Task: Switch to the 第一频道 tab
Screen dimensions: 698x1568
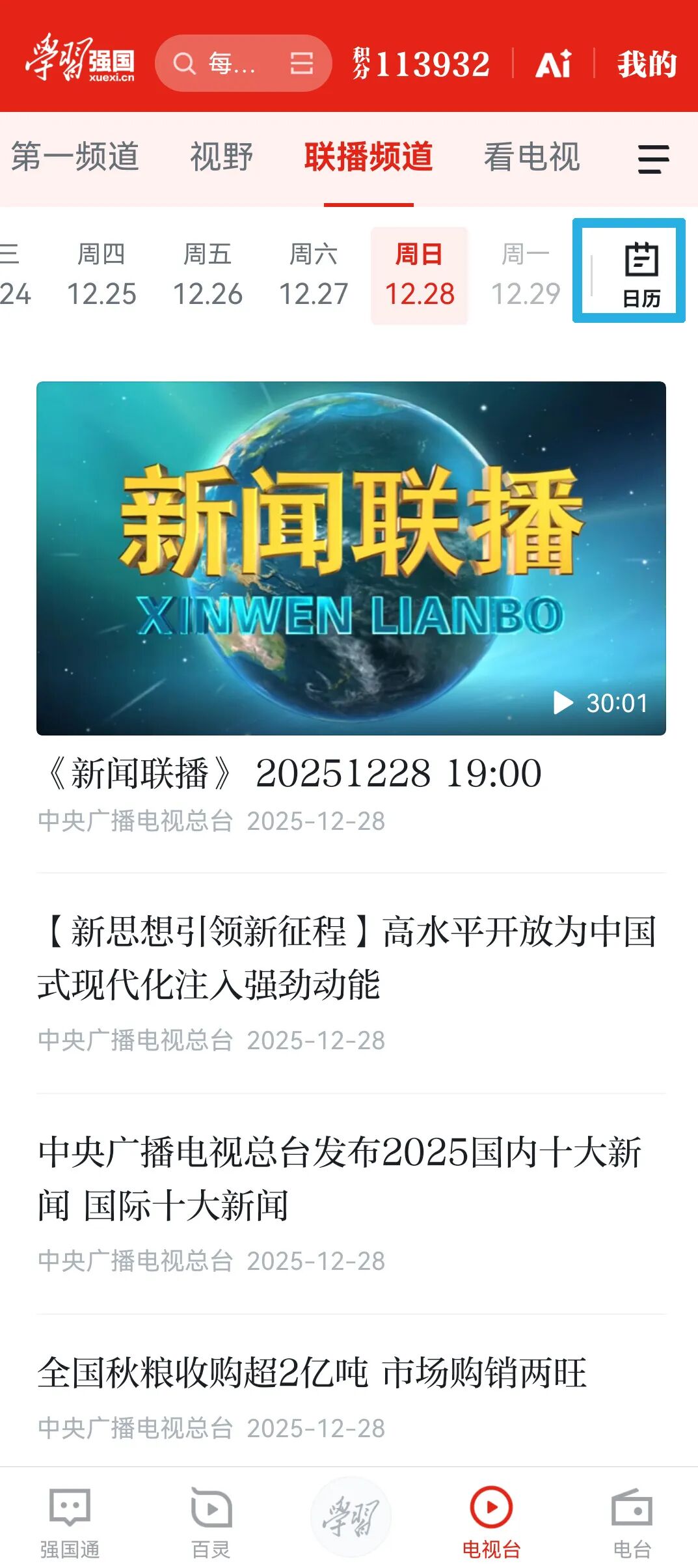Action: pyautogui.click(x=75, y=158)
